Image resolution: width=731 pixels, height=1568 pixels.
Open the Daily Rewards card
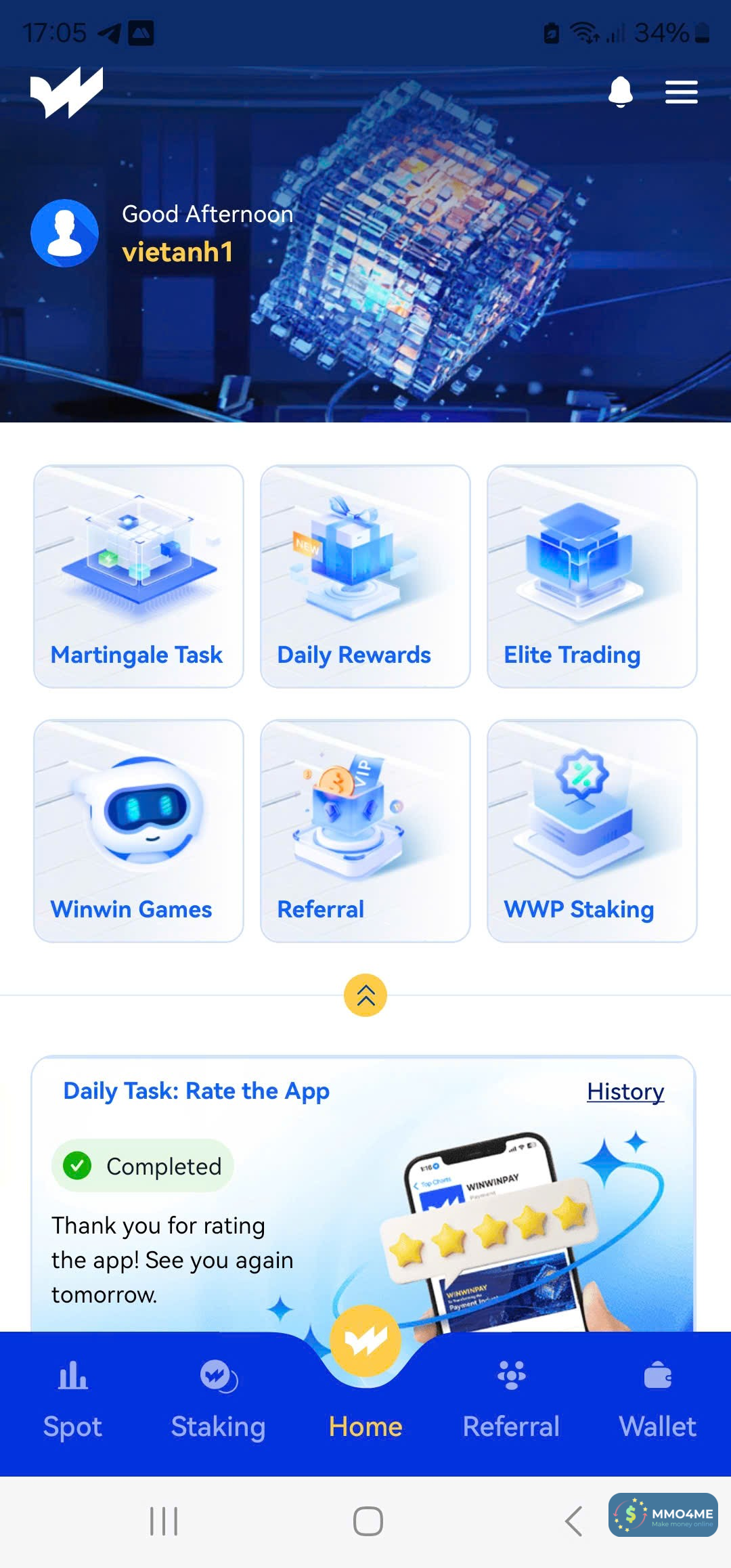(x=365, y=576)
